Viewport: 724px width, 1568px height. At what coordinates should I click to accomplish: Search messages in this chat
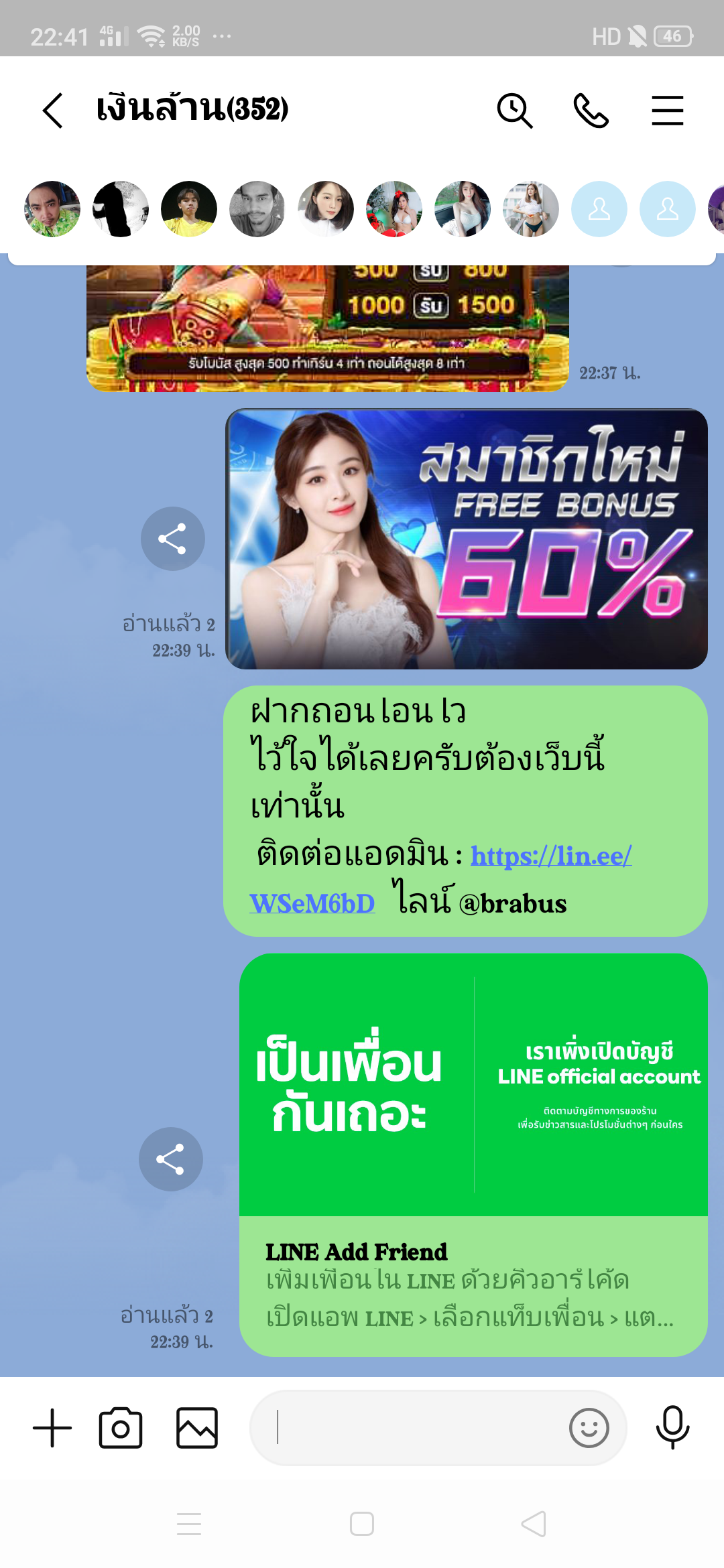point(514,111)
